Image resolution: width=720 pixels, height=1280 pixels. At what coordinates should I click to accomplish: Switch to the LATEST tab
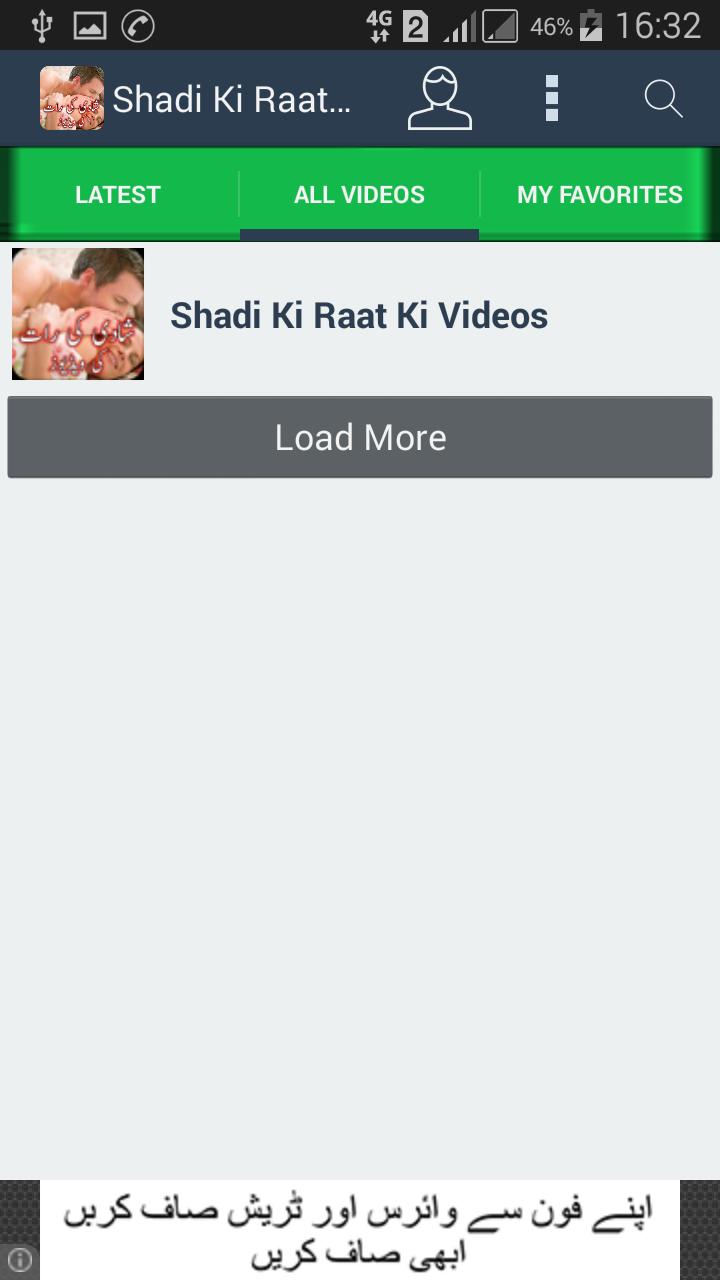click(x=117, y=194)
